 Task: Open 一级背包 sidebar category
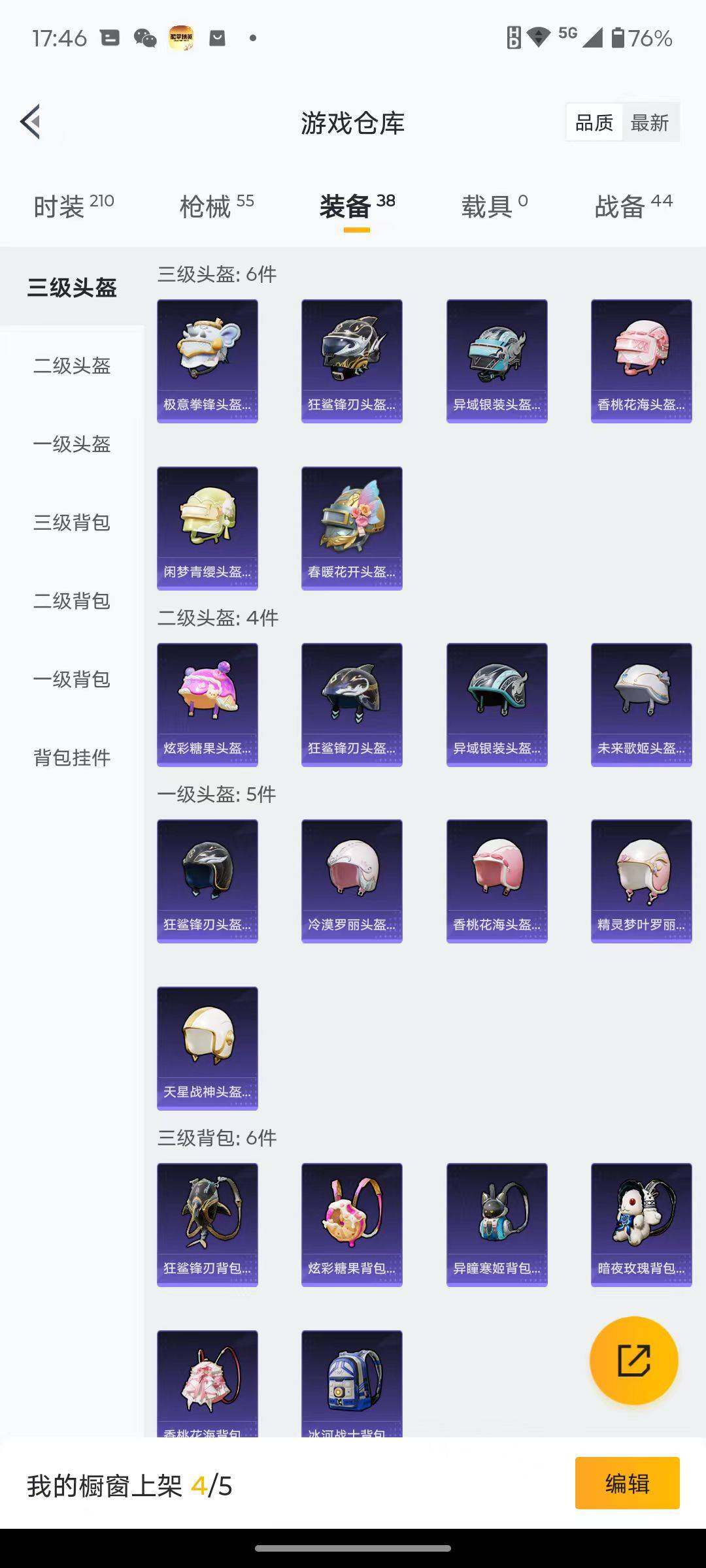72,679
